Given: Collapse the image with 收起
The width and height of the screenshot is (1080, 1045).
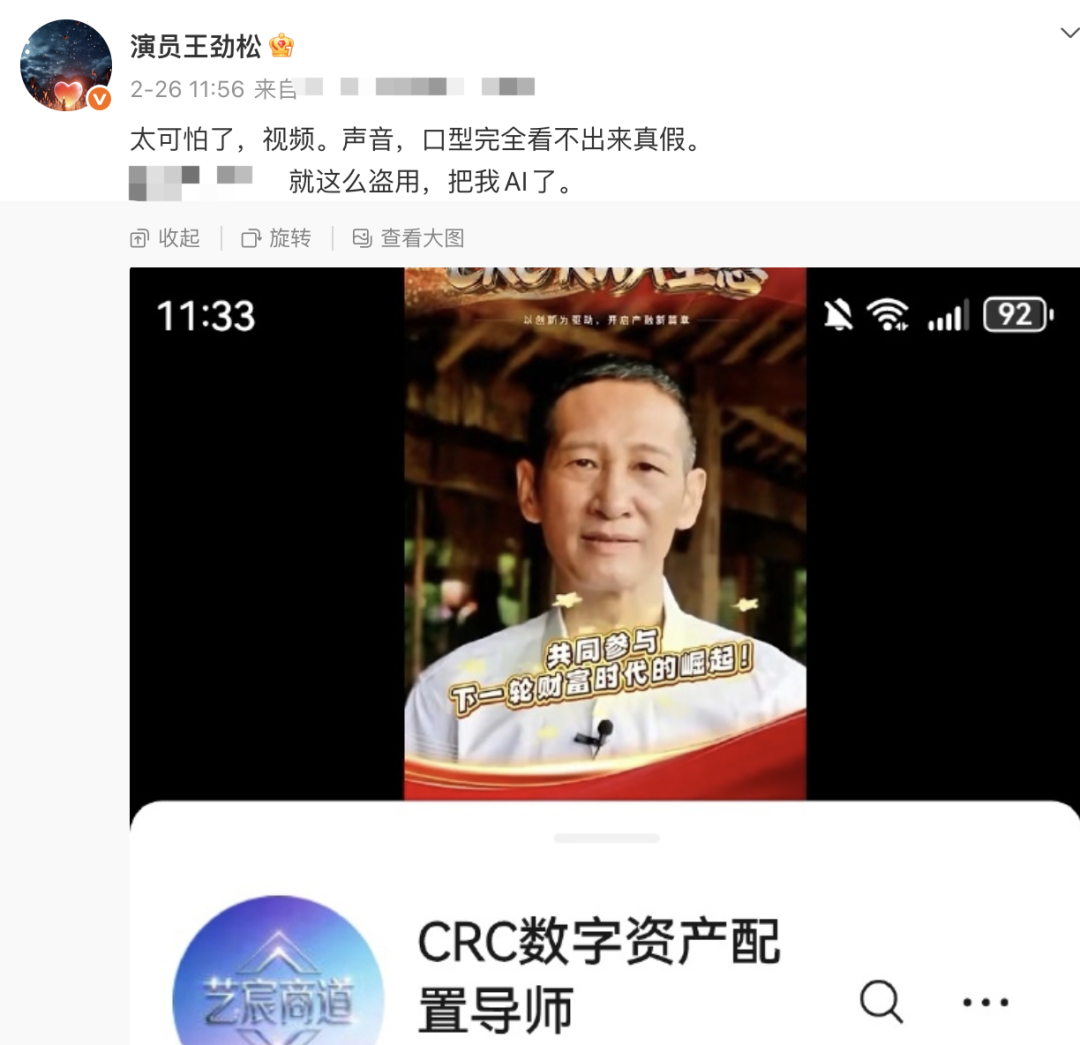Looking at the screenshot, I should pyautogui.click(x=166, y=238).
